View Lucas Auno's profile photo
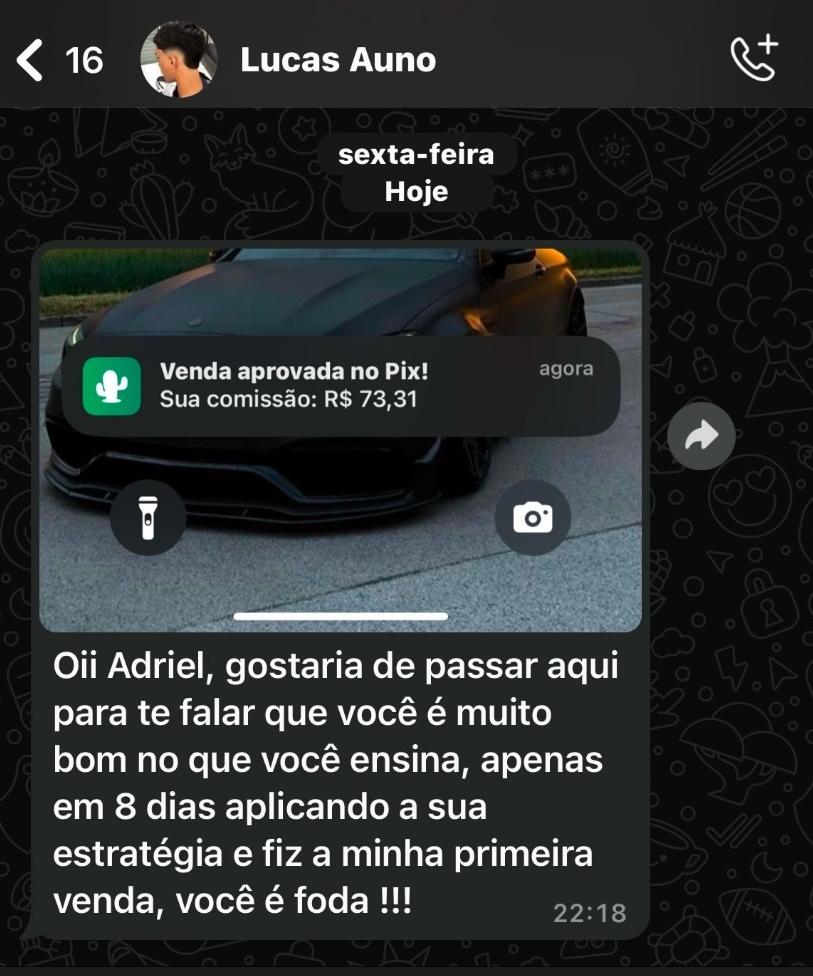Image resolution: width=813 pixels, height=976 pixels. coord(179,60)
